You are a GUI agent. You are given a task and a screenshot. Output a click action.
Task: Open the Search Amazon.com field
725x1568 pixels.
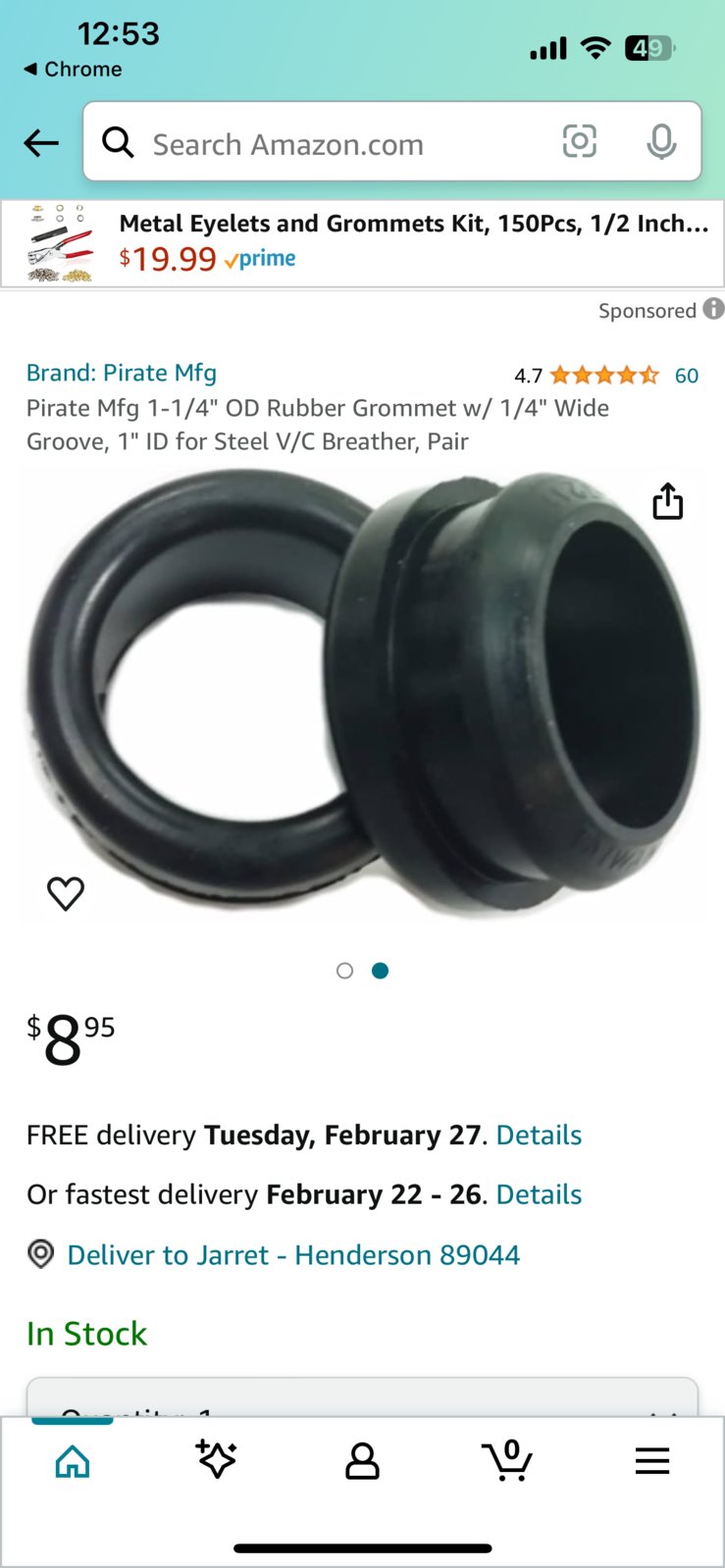point(334,144)
